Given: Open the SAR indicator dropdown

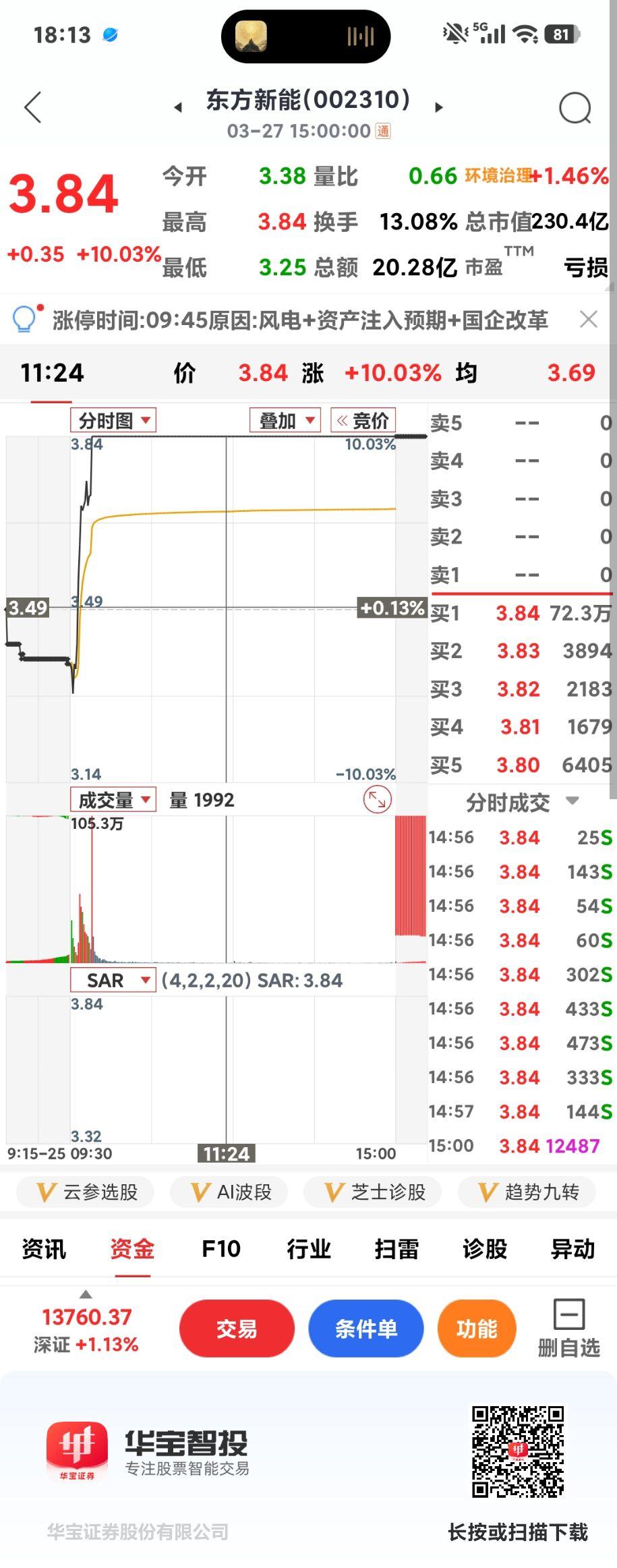Looking at the screenshot, I should [x=115, y=981].
